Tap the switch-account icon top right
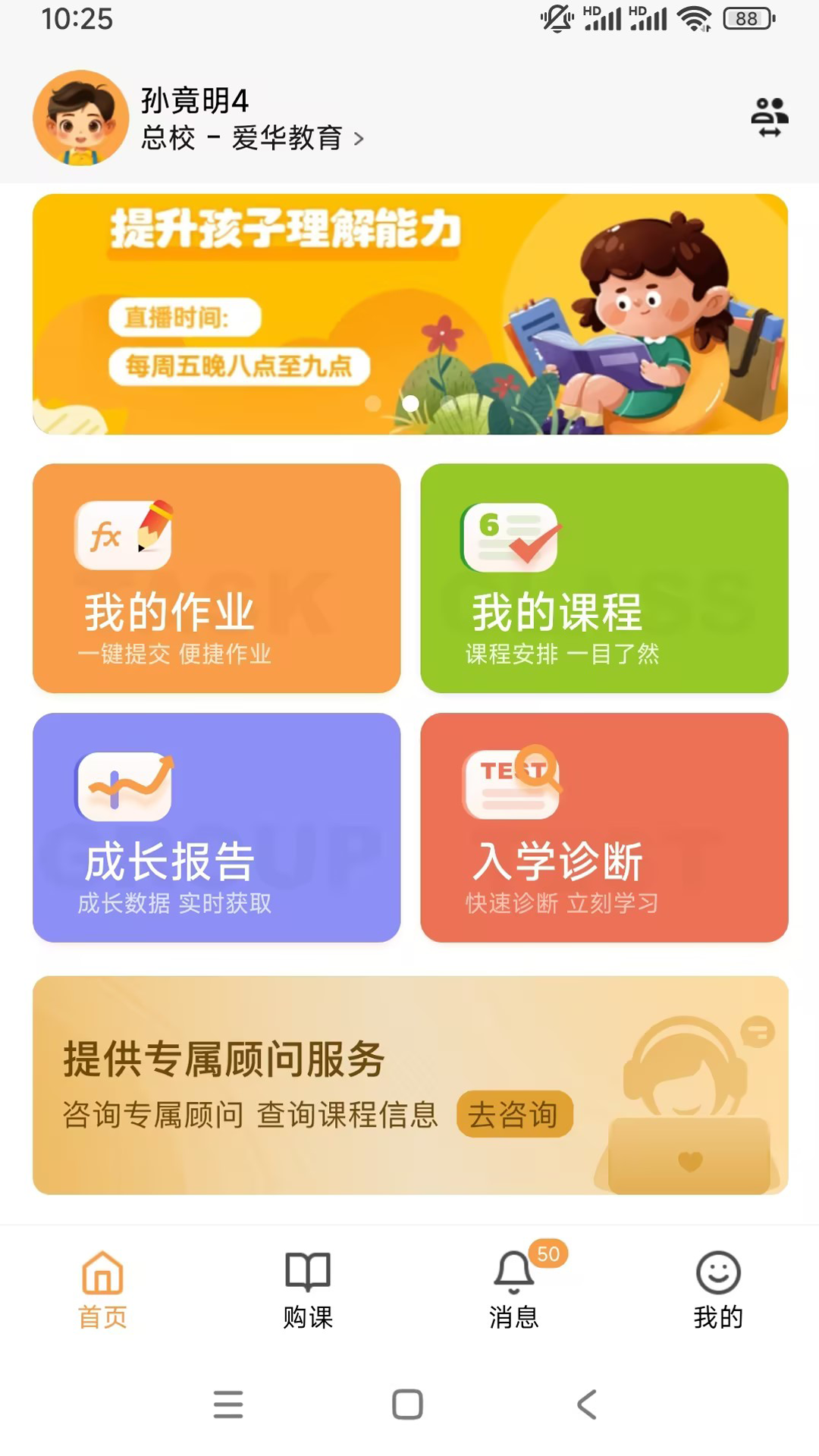The width and height of the screenshot is (819, 1456). [768, 118]
